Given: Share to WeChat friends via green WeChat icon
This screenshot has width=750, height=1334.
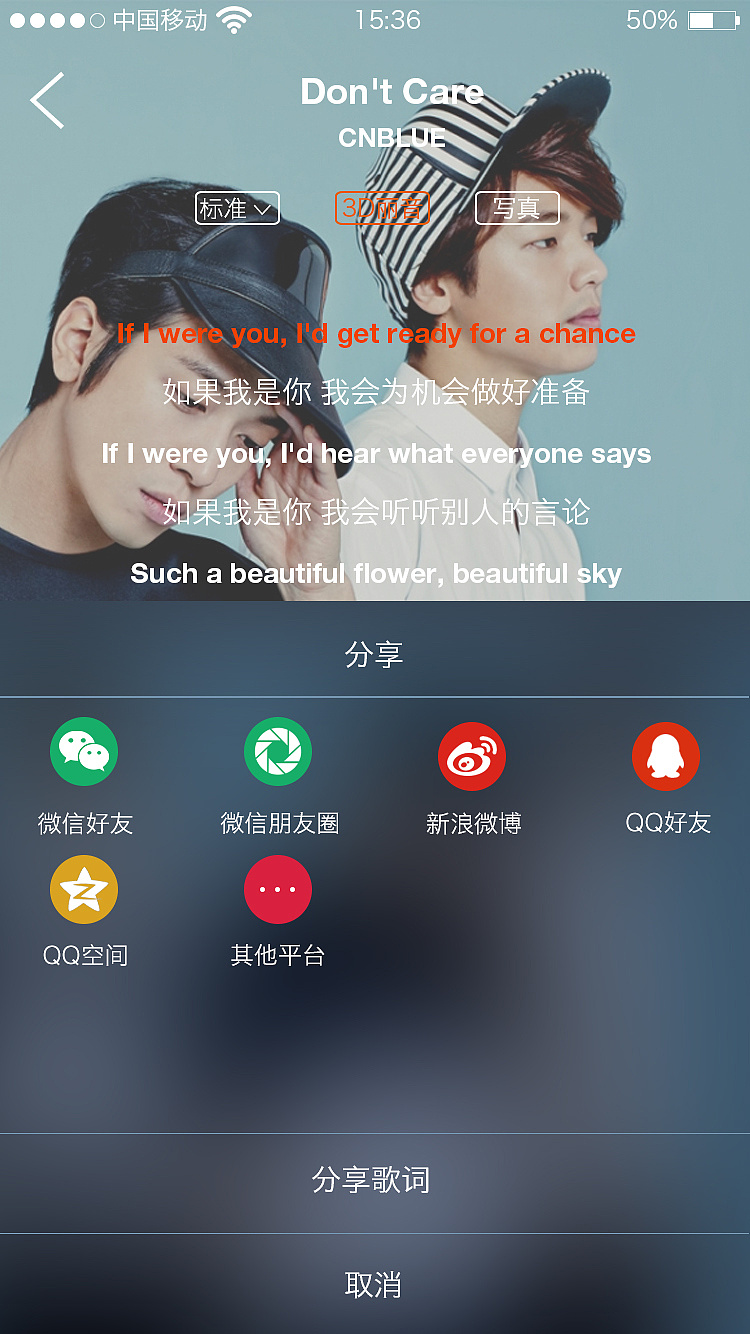Looking at the screenshot, I should point(84,751).
